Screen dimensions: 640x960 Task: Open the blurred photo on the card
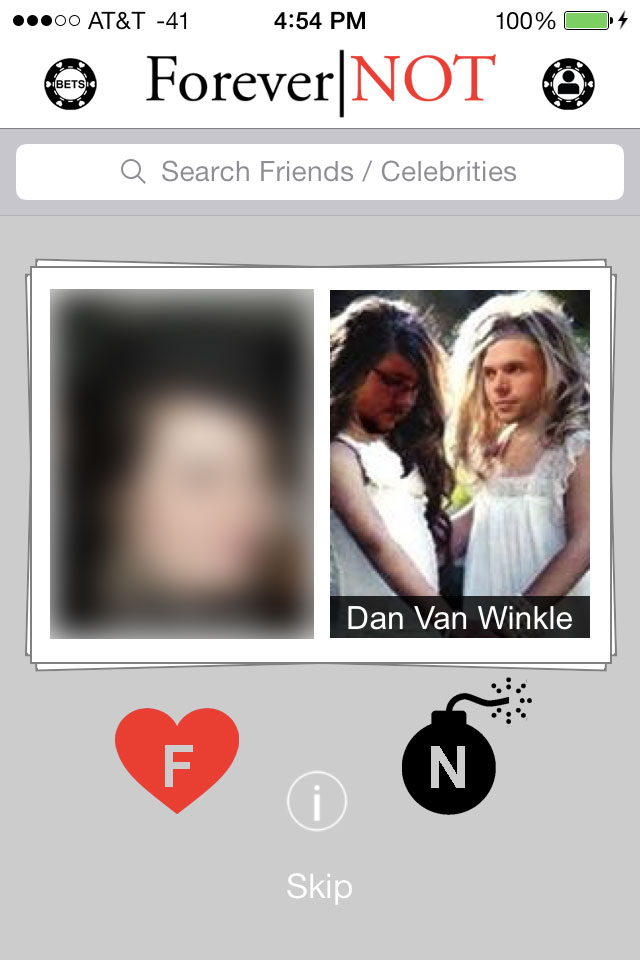[x=182, y=463]
